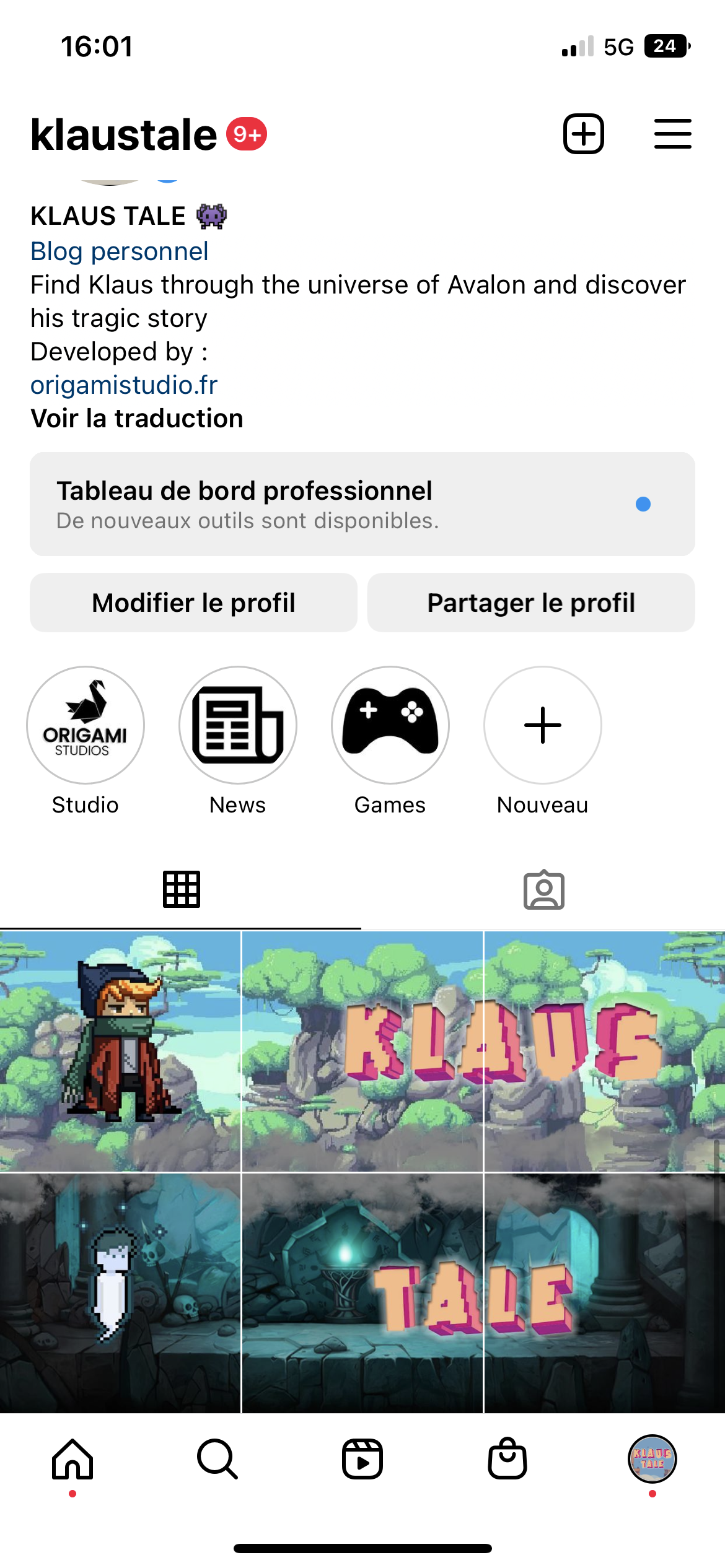This screenshot has height=1568, width=725.
Task: Open the News story highlight
Action: (238, 725)
